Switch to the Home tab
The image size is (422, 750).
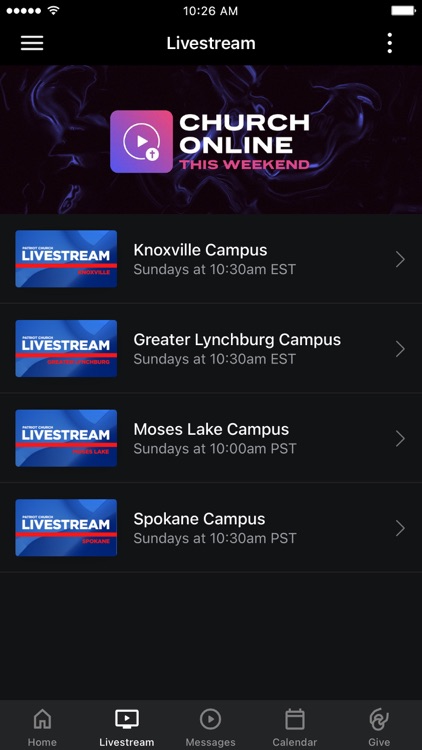tap(42, 727)
